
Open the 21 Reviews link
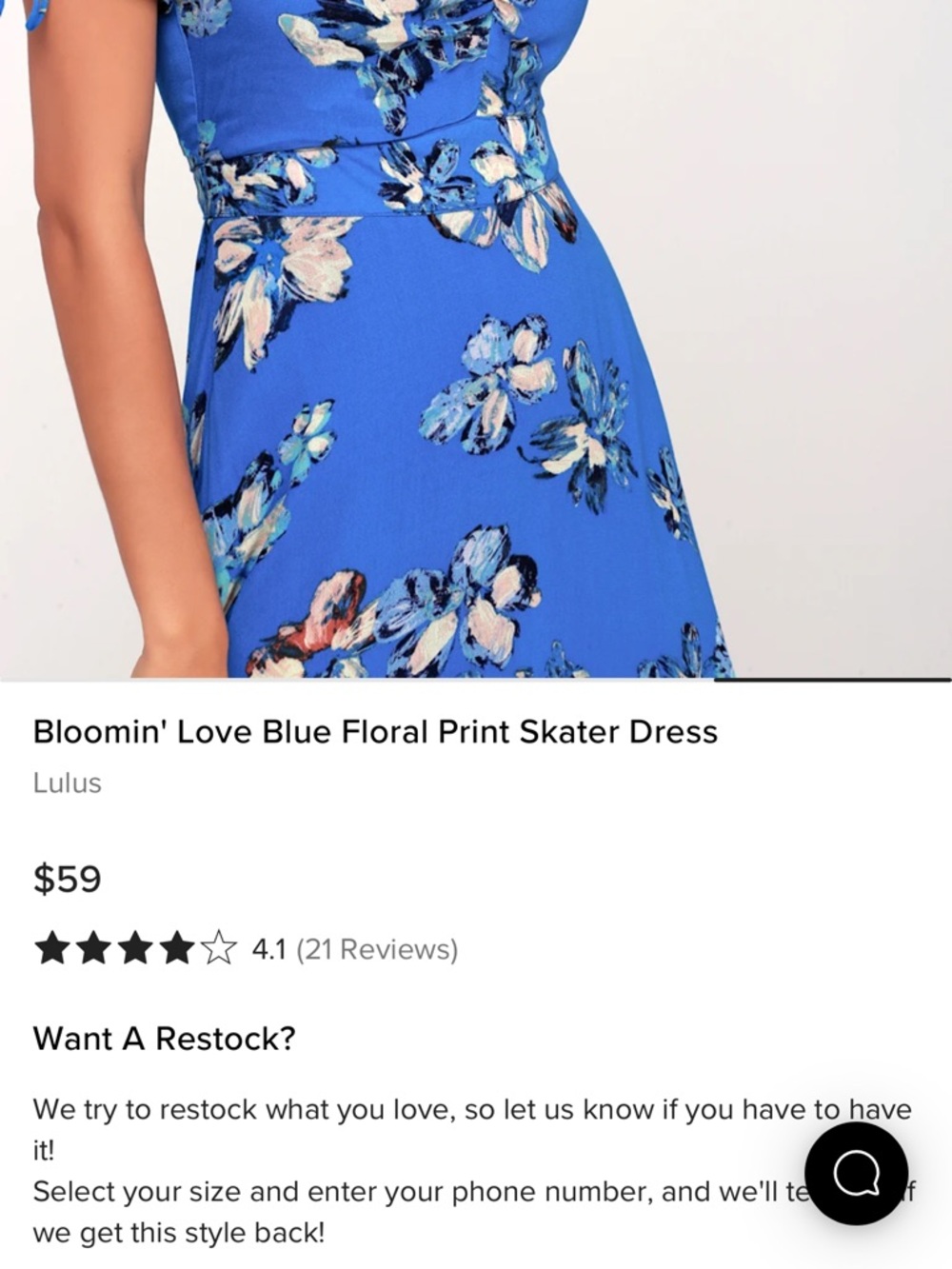pos(377,949)
